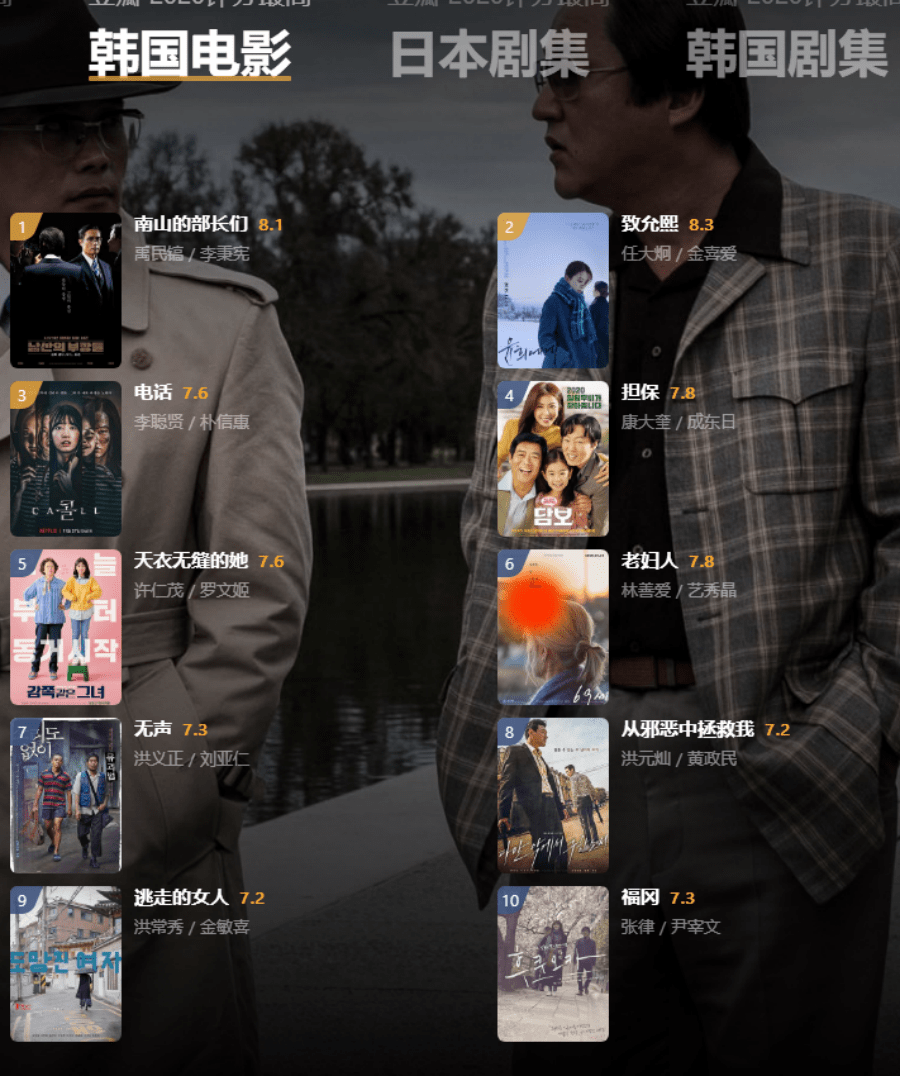
Task: Select the 韩国电影 tab
Action: pos(190,54)
